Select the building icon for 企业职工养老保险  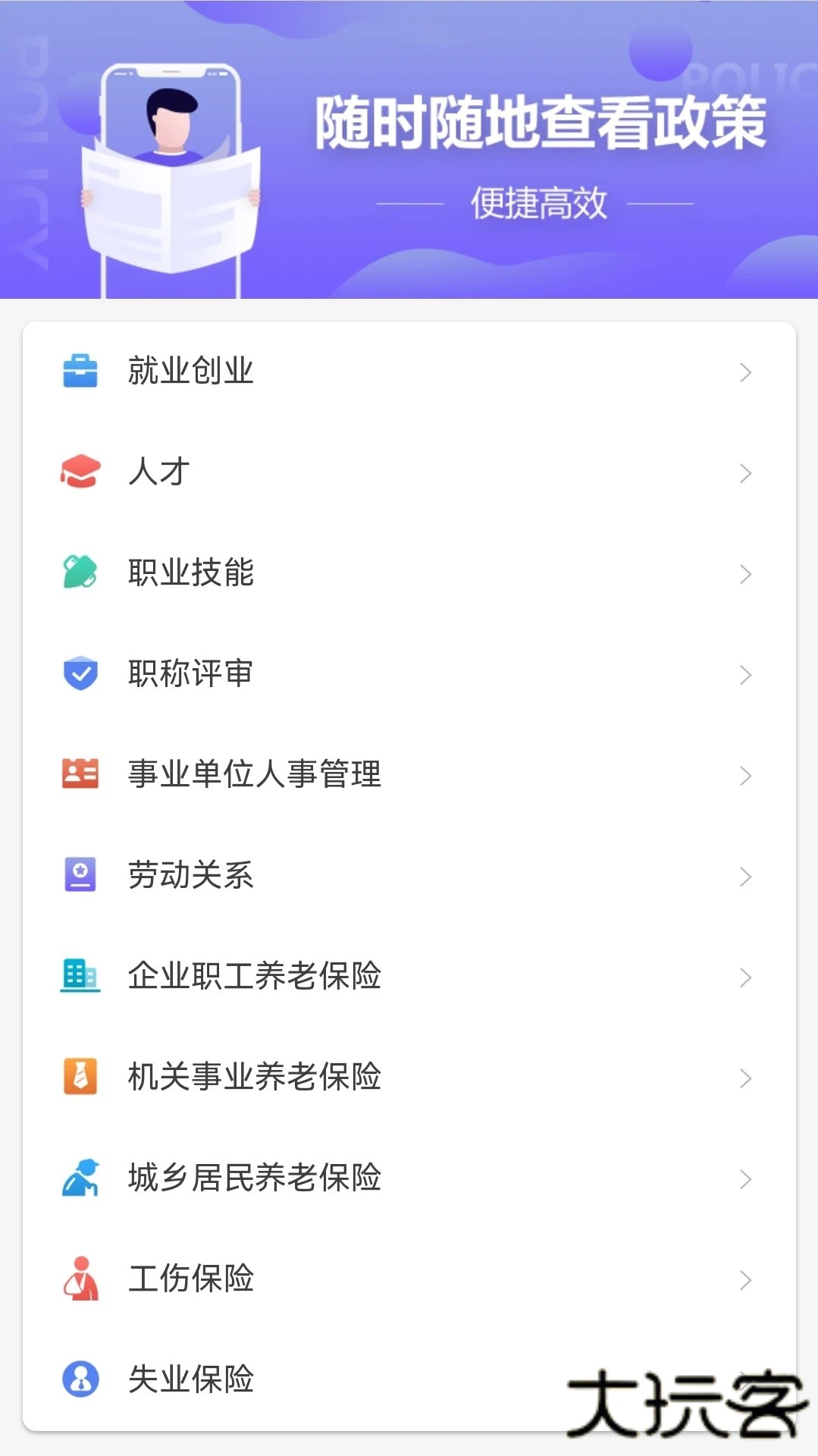coord(80,977)
